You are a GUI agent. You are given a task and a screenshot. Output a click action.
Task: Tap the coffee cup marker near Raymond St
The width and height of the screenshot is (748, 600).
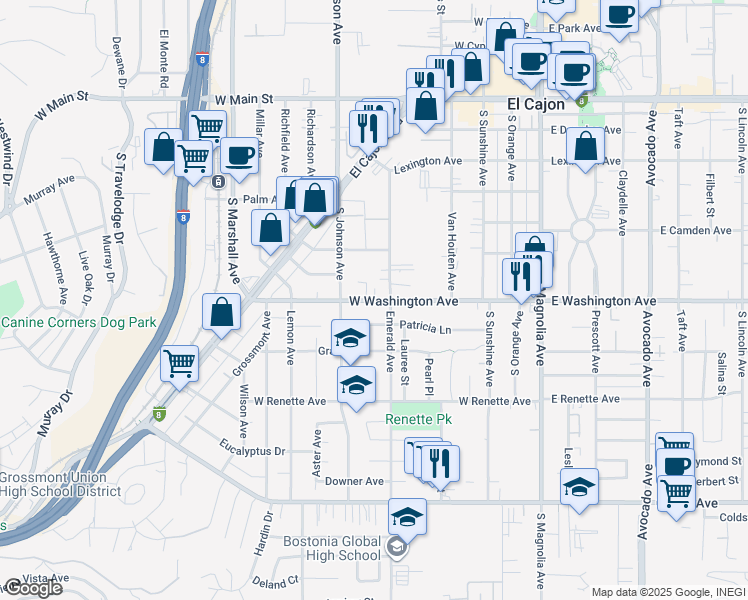677,466
